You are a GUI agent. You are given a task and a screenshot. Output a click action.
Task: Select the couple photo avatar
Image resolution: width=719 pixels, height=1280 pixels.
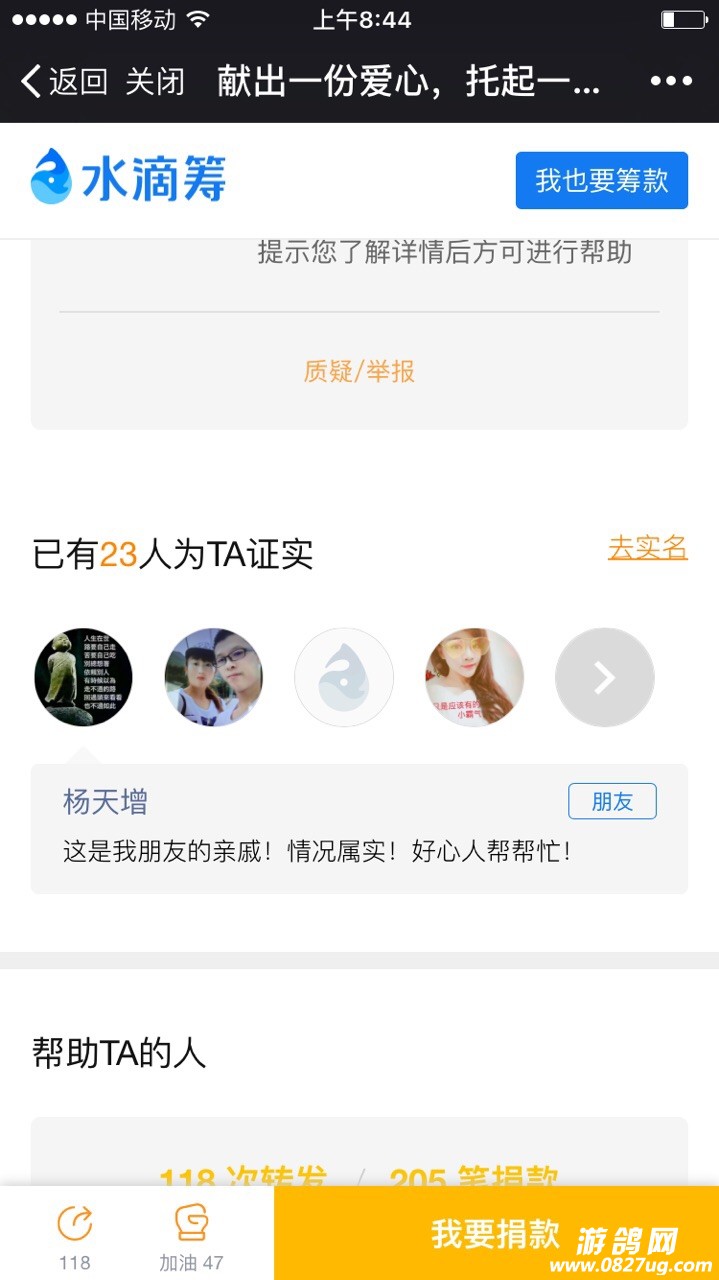[213, 677]
